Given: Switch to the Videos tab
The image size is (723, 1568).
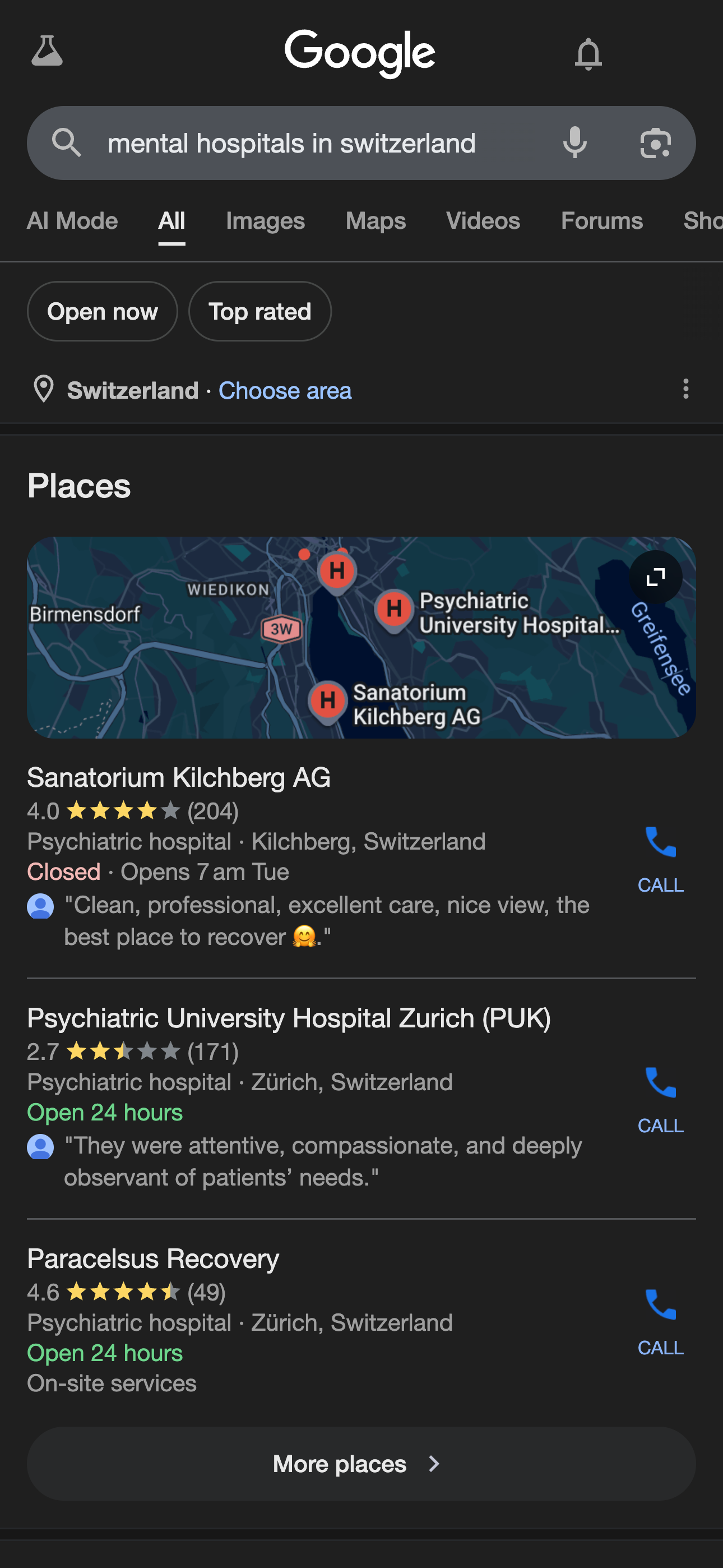Looking at the screenshot, I should [x=483, y=221].
